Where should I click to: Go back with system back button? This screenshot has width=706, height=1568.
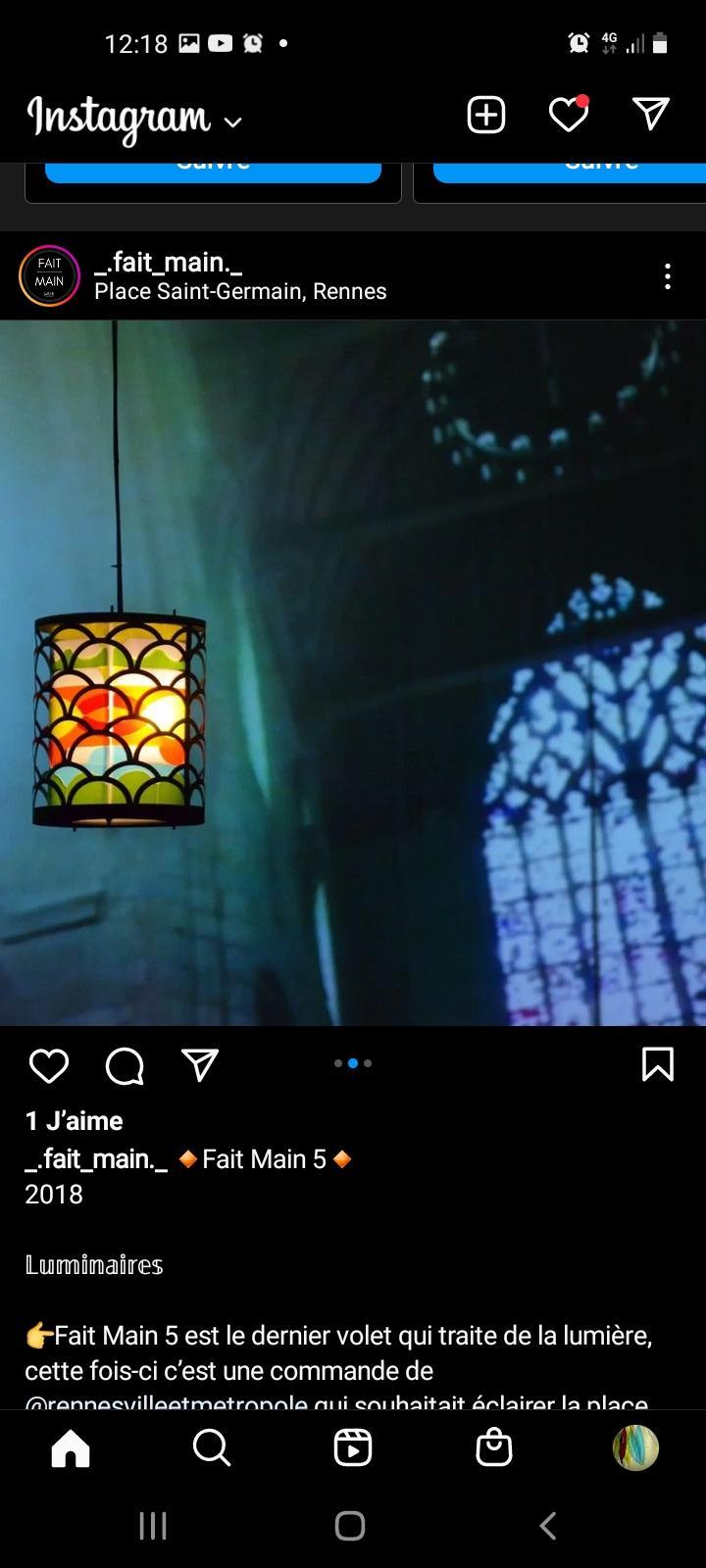pyautogui.click(x=549, y=1526)
